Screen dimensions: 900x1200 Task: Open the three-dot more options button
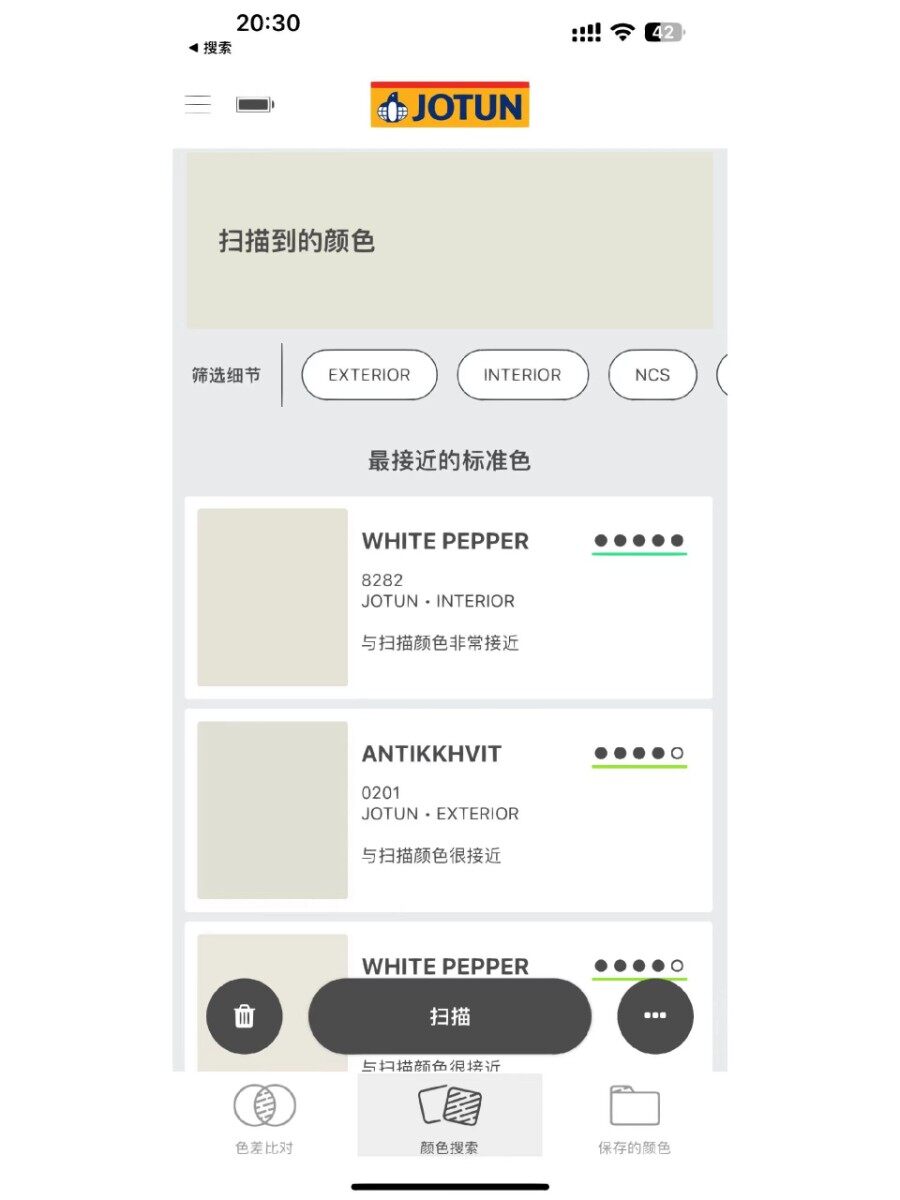click(655, 1016)
